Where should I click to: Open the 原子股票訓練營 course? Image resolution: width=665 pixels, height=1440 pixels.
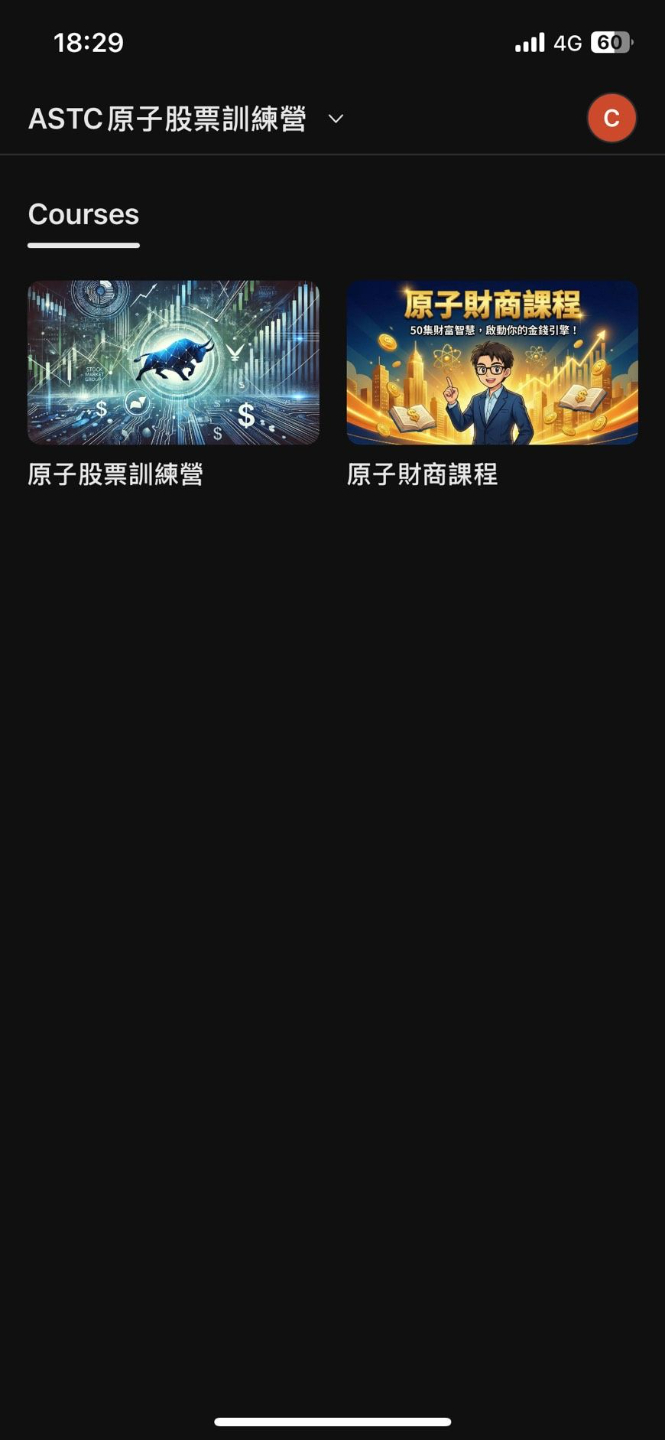(x=173, y=363)
